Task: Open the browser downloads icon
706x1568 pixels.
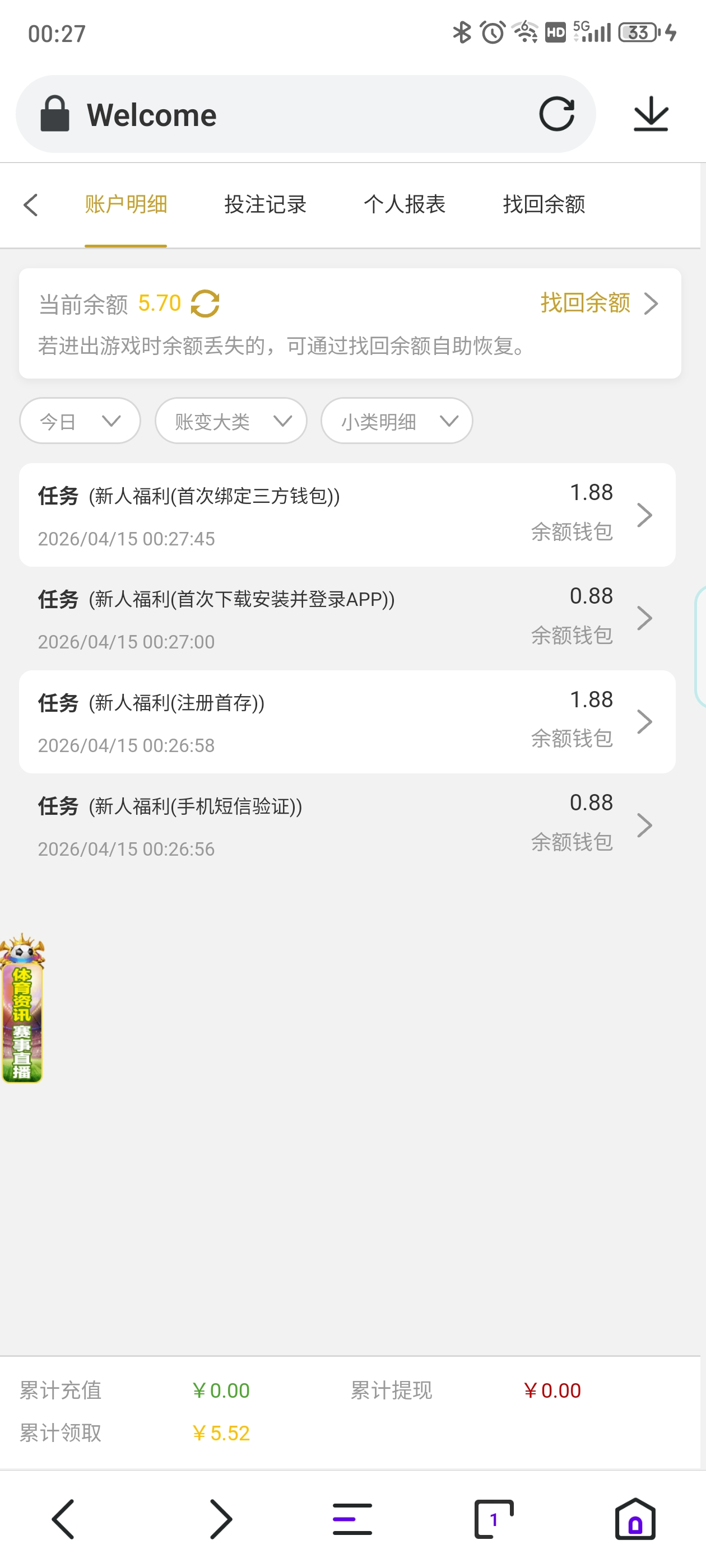Action: [x=651, y=114]
